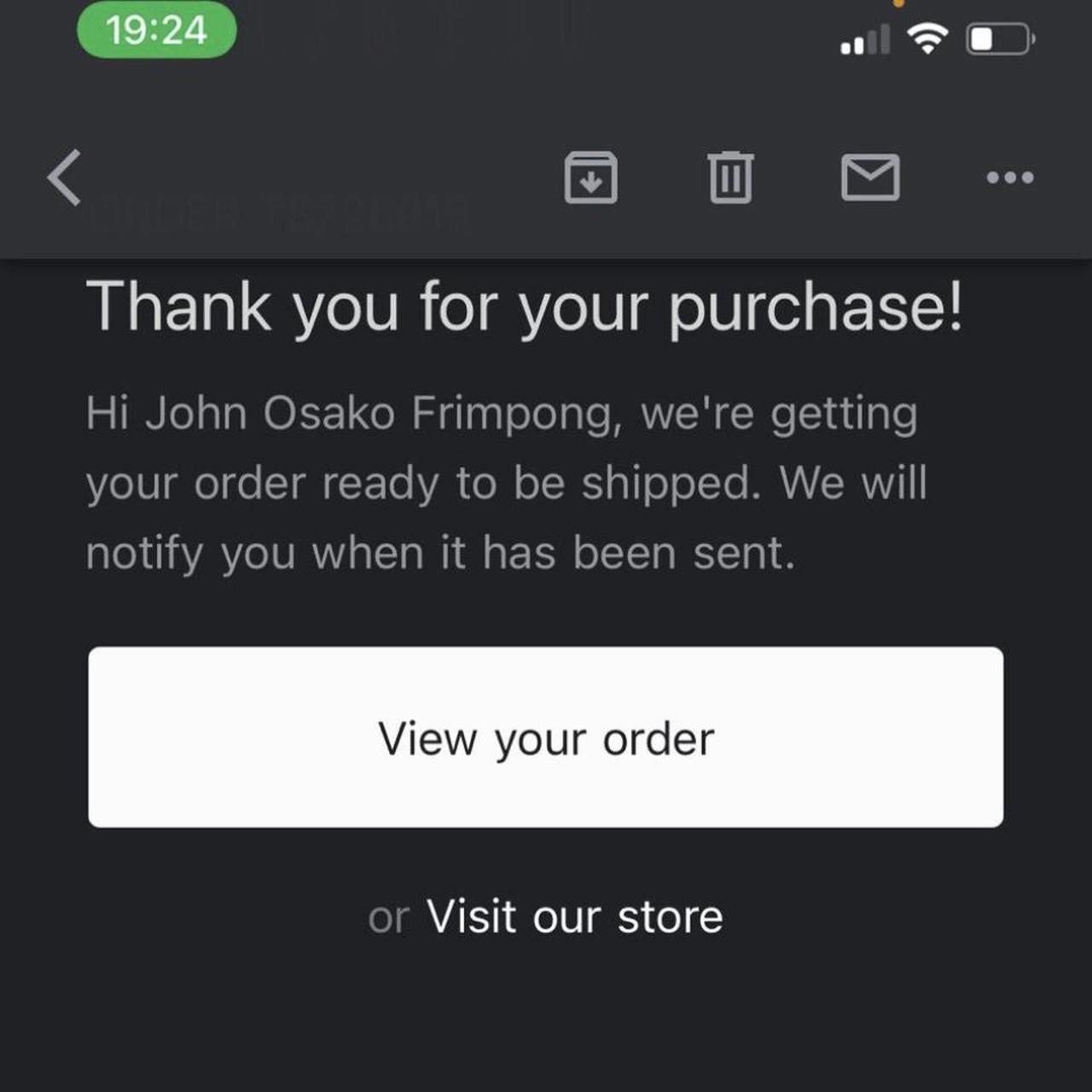Mark the email as unread
This screenshot has height=1092, width=1092.
(x=869, y=177)
